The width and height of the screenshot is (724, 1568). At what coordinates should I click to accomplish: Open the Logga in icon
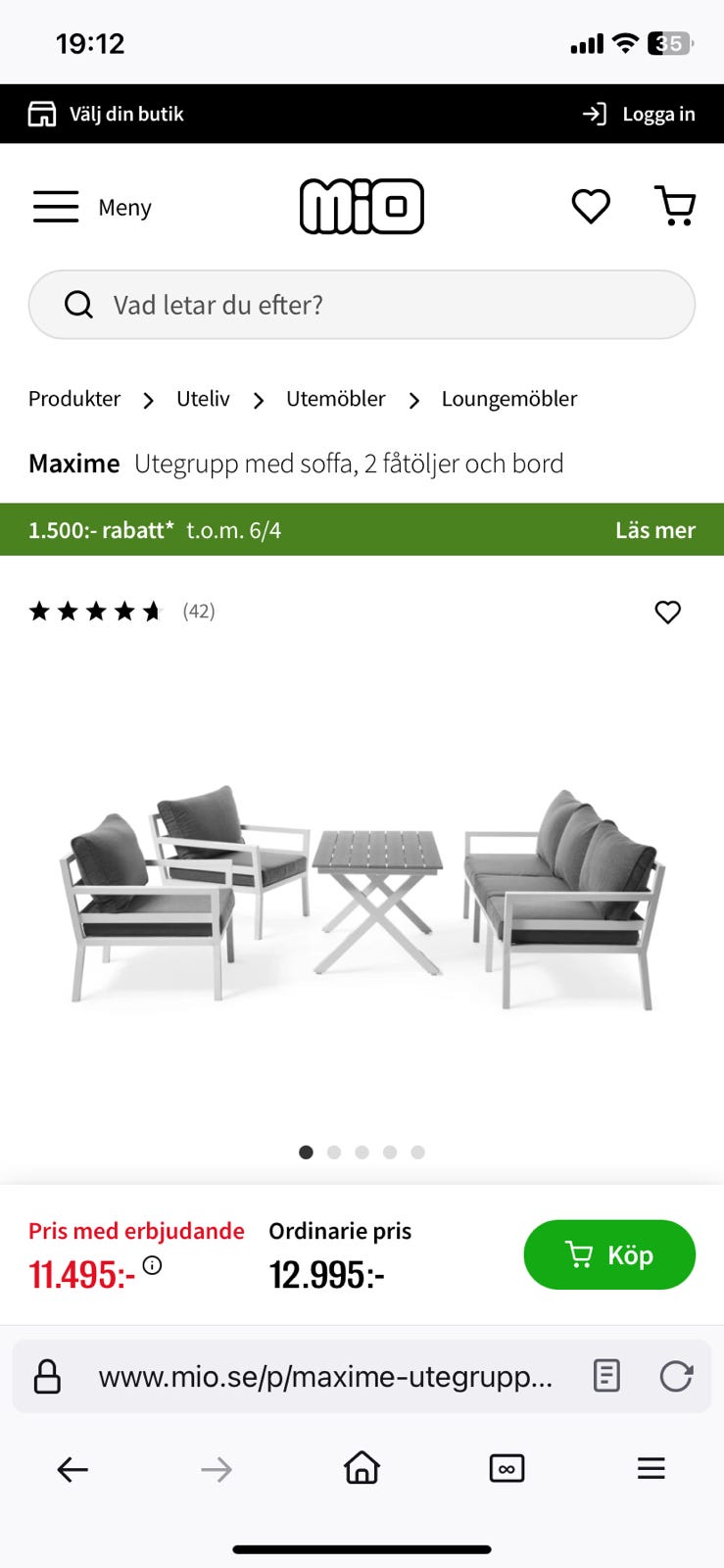(x=594, y=113)
